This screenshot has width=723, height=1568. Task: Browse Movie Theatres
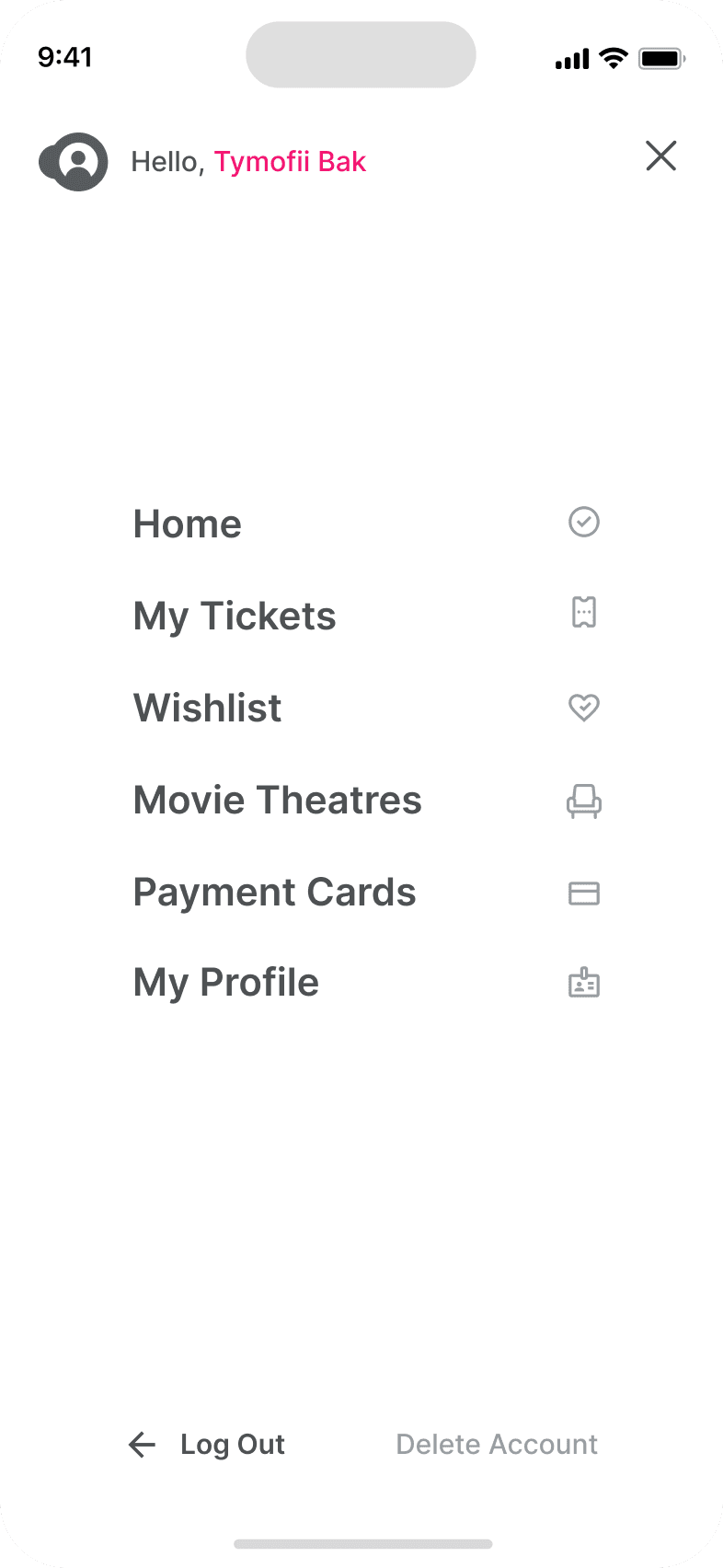(x=277, y=800)
